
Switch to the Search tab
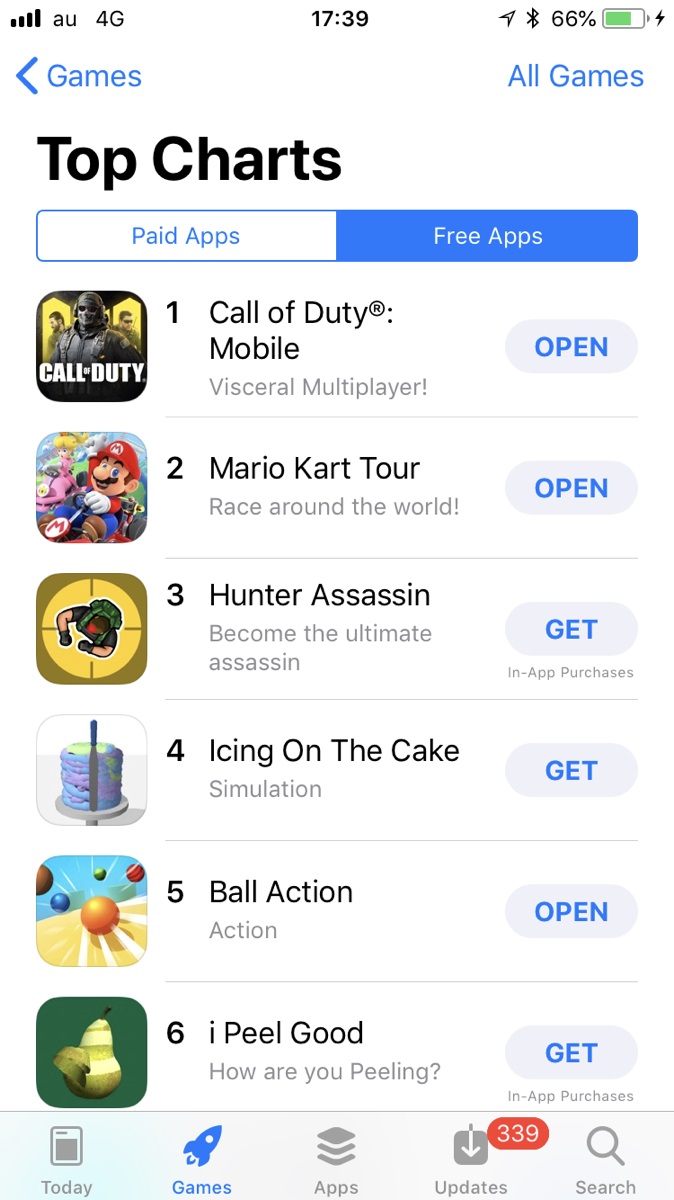tap(605, 1159)
